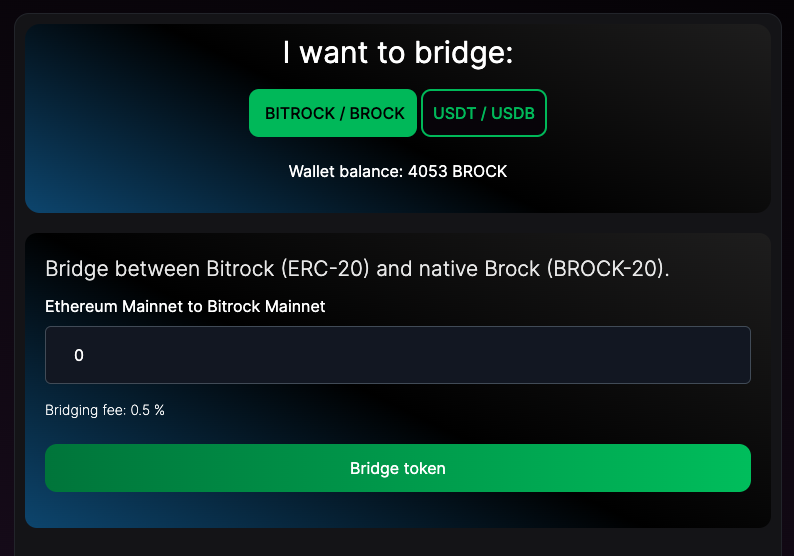Select the BITROCK / BROCK option
The height and width of the screenshot is (556, 794).
point(334,113)
